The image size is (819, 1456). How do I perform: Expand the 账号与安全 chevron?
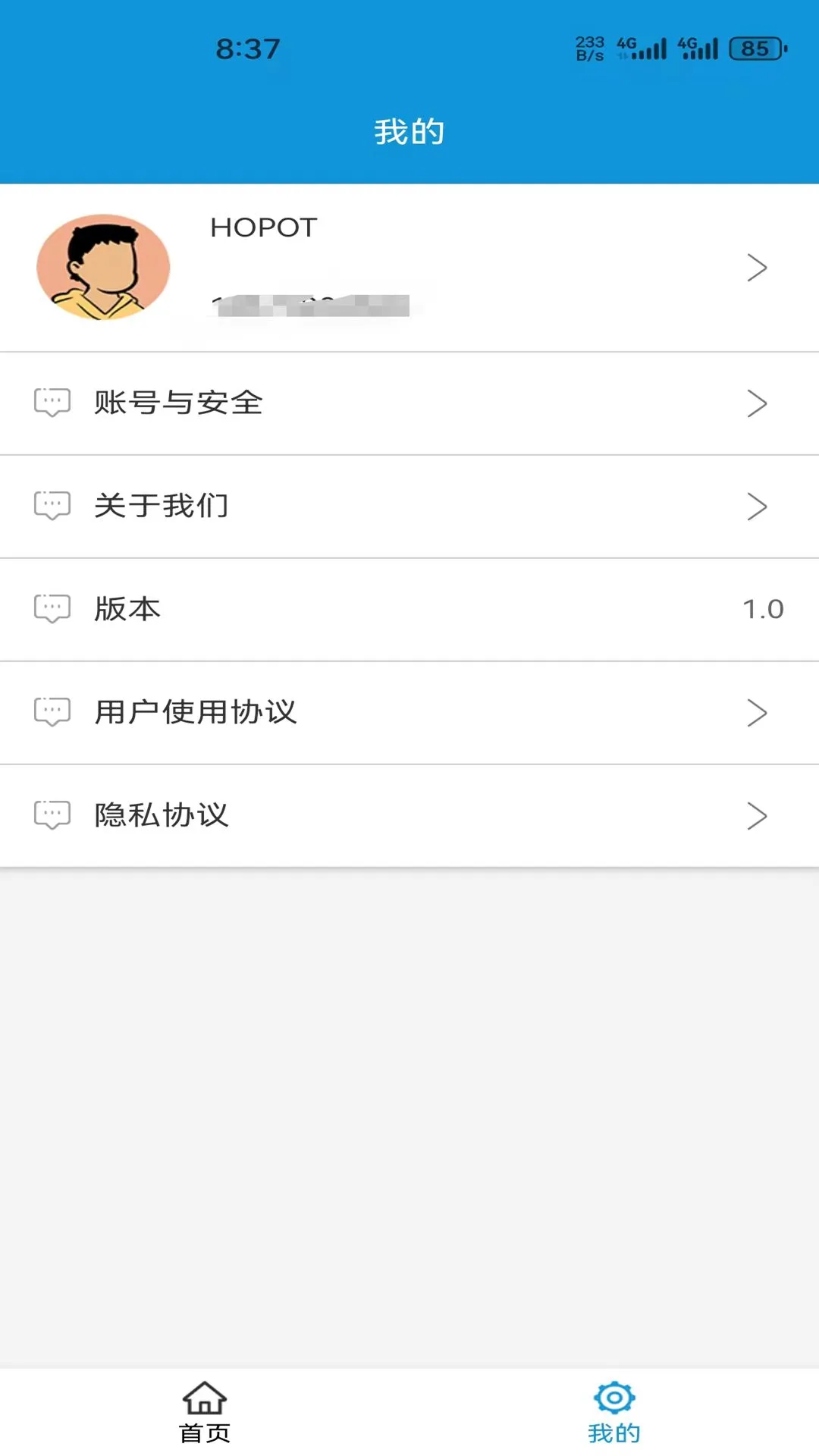click(757, 403)
